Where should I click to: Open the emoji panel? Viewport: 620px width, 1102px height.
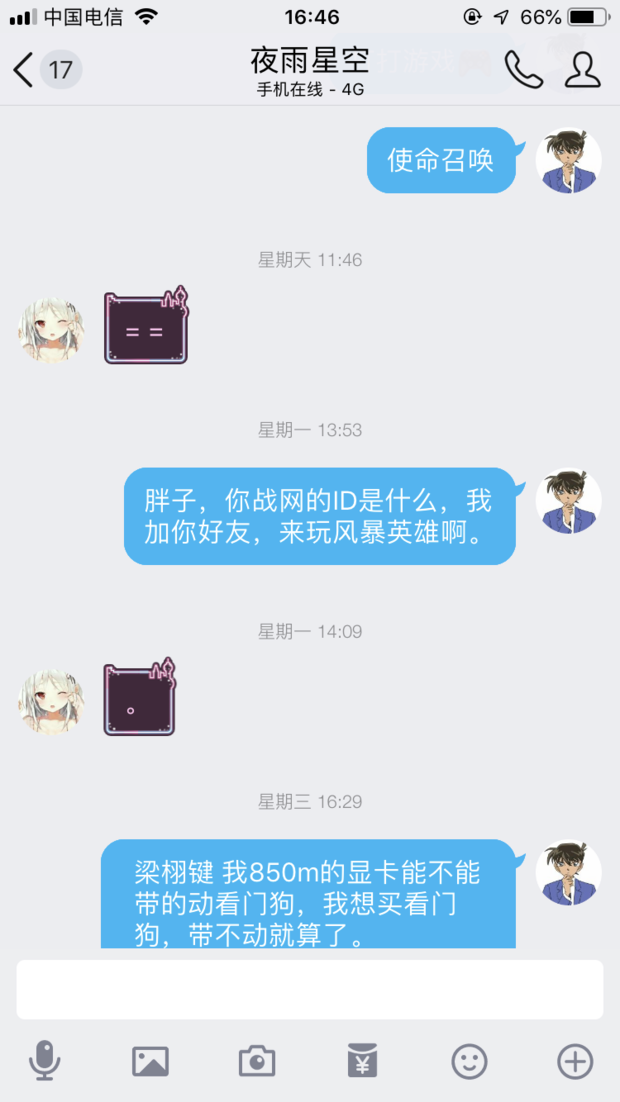tap(469, 1060)
